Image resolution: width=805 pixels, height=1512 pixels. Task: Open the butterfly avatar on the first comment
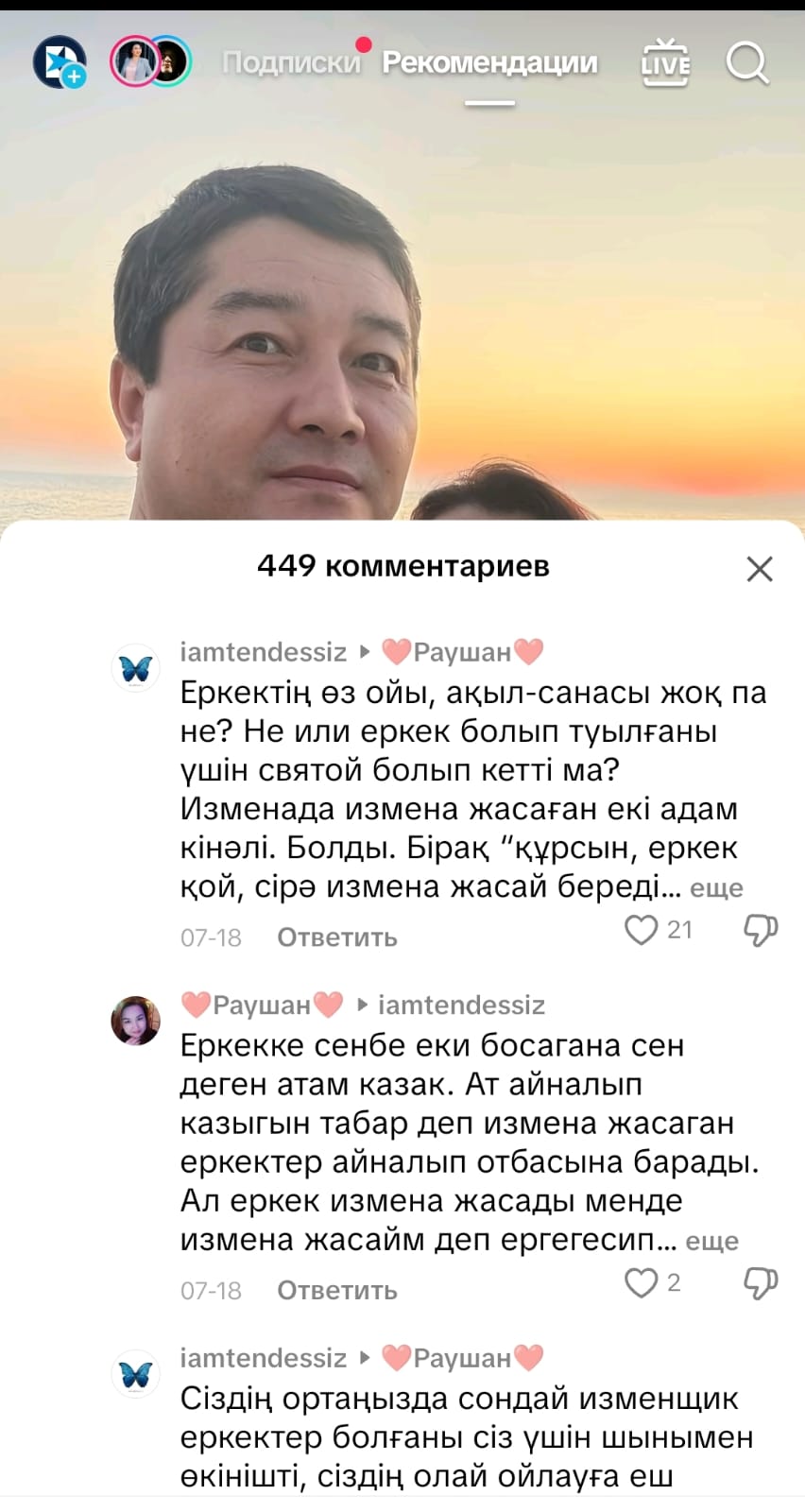click(136, 668)
